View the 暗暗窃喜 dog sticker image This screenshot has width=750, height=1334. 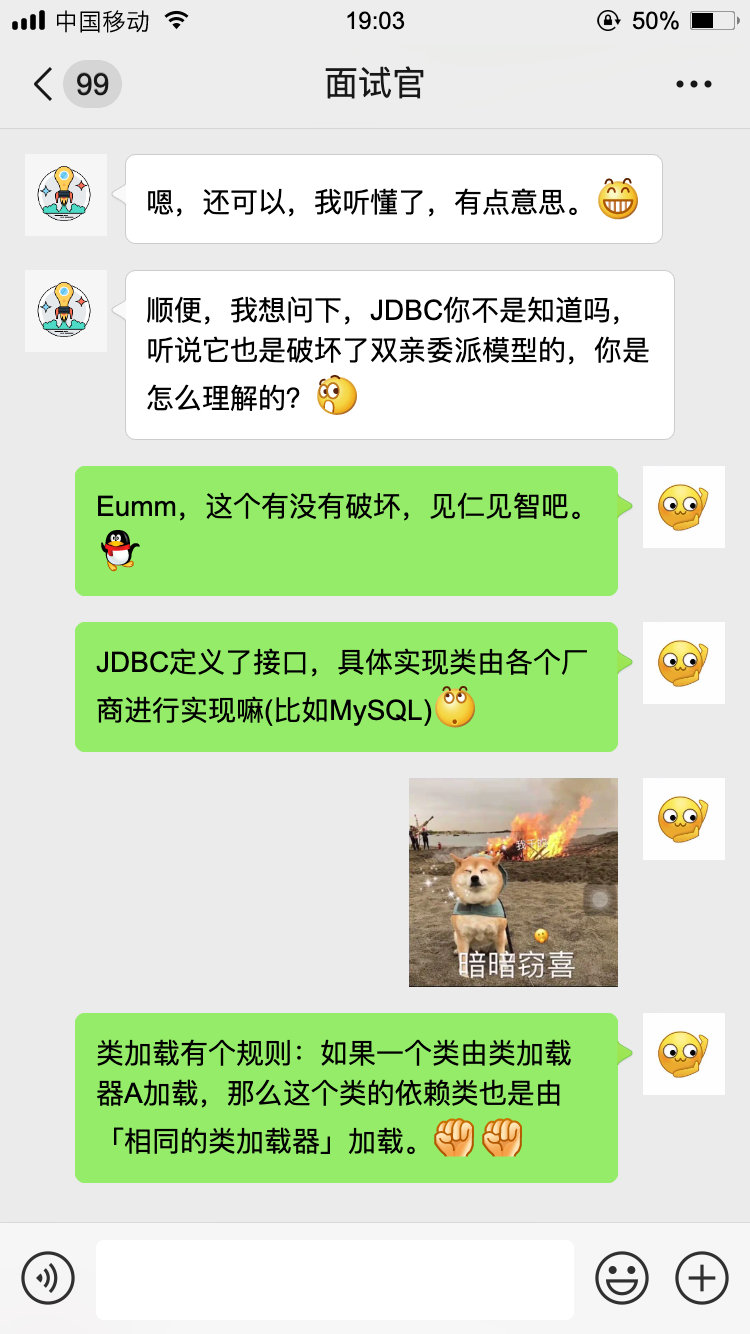pyautogui.click(x=513, y=882)
